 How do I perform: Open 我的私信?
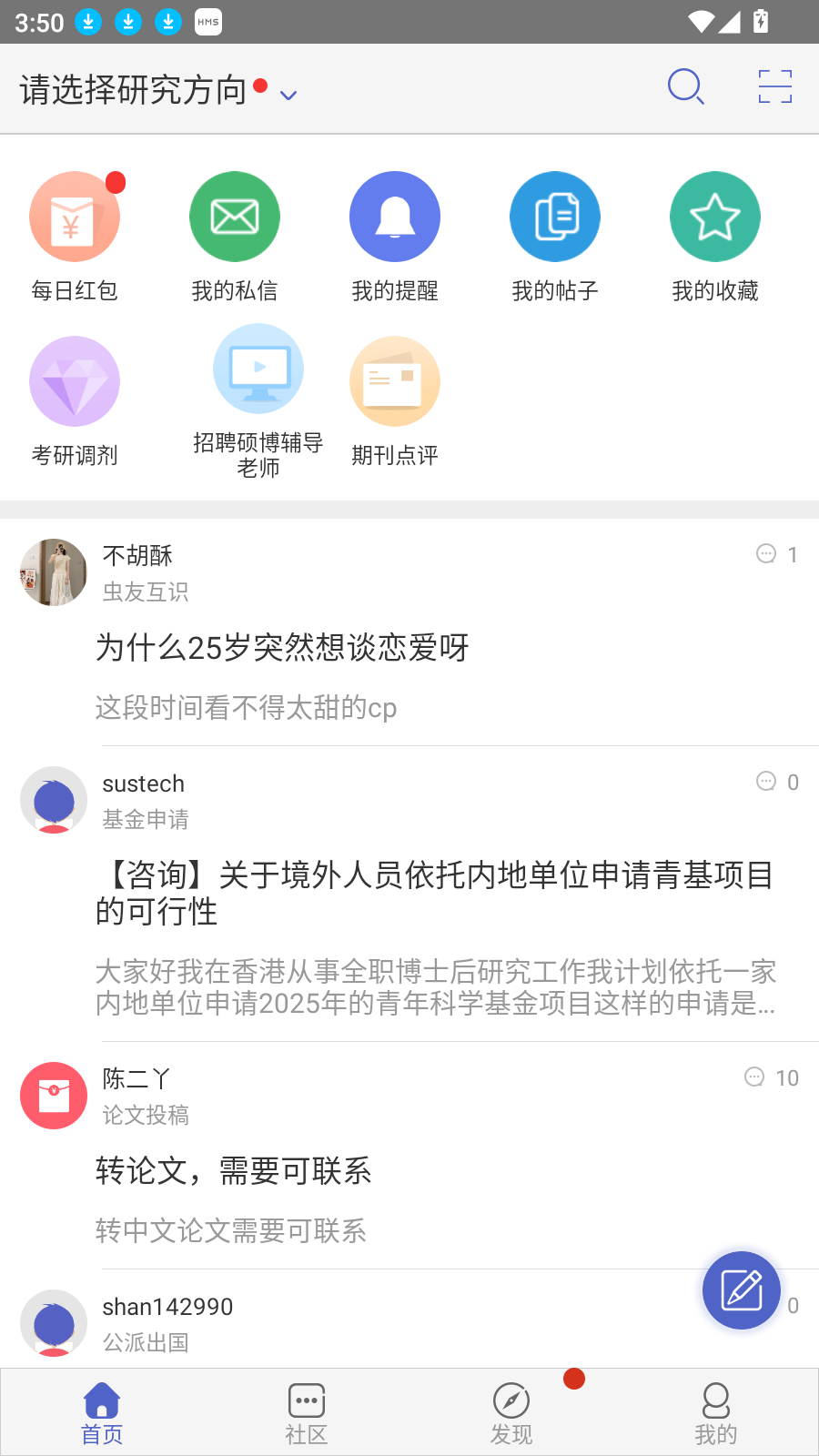(x=235, y=217)
